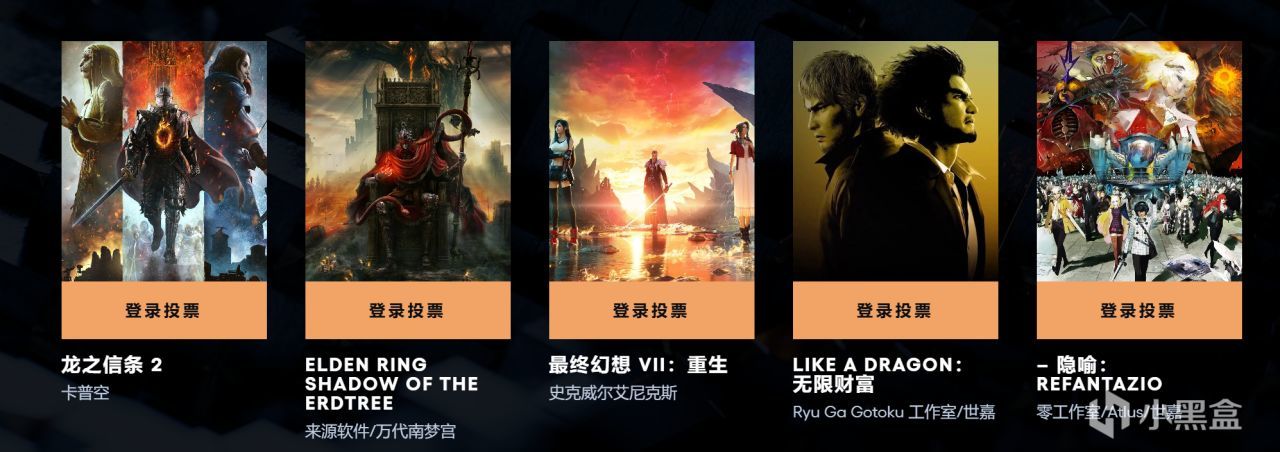This screenshot has height=452, width=1280.
Task: Log in to vote for Like a Dragon 无限财富
Action: [x=895, y=311]
